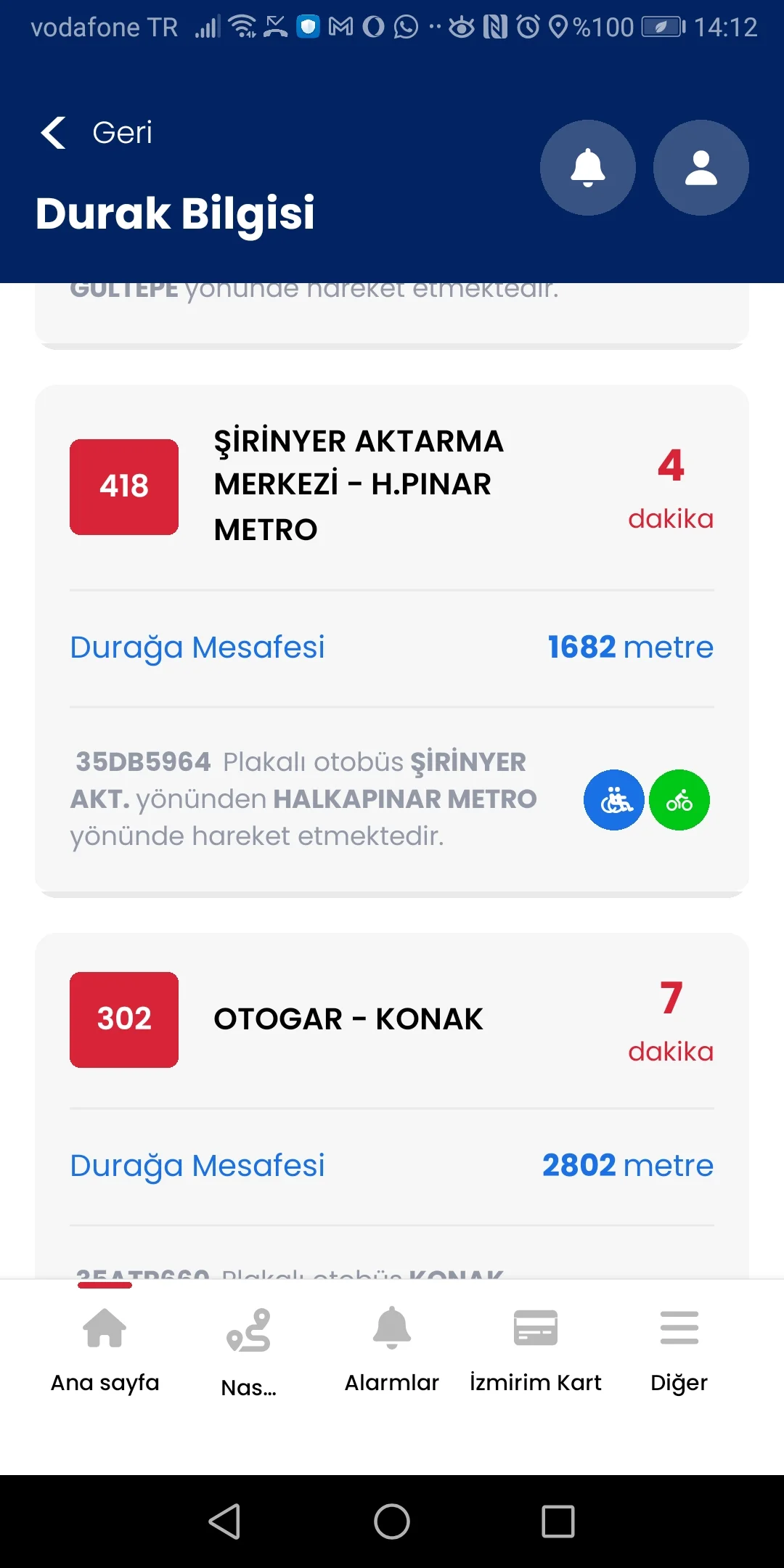Tap the green bicycle icon on bus 418
This screenshot has height=1568, width=784.
coord(679,800)
